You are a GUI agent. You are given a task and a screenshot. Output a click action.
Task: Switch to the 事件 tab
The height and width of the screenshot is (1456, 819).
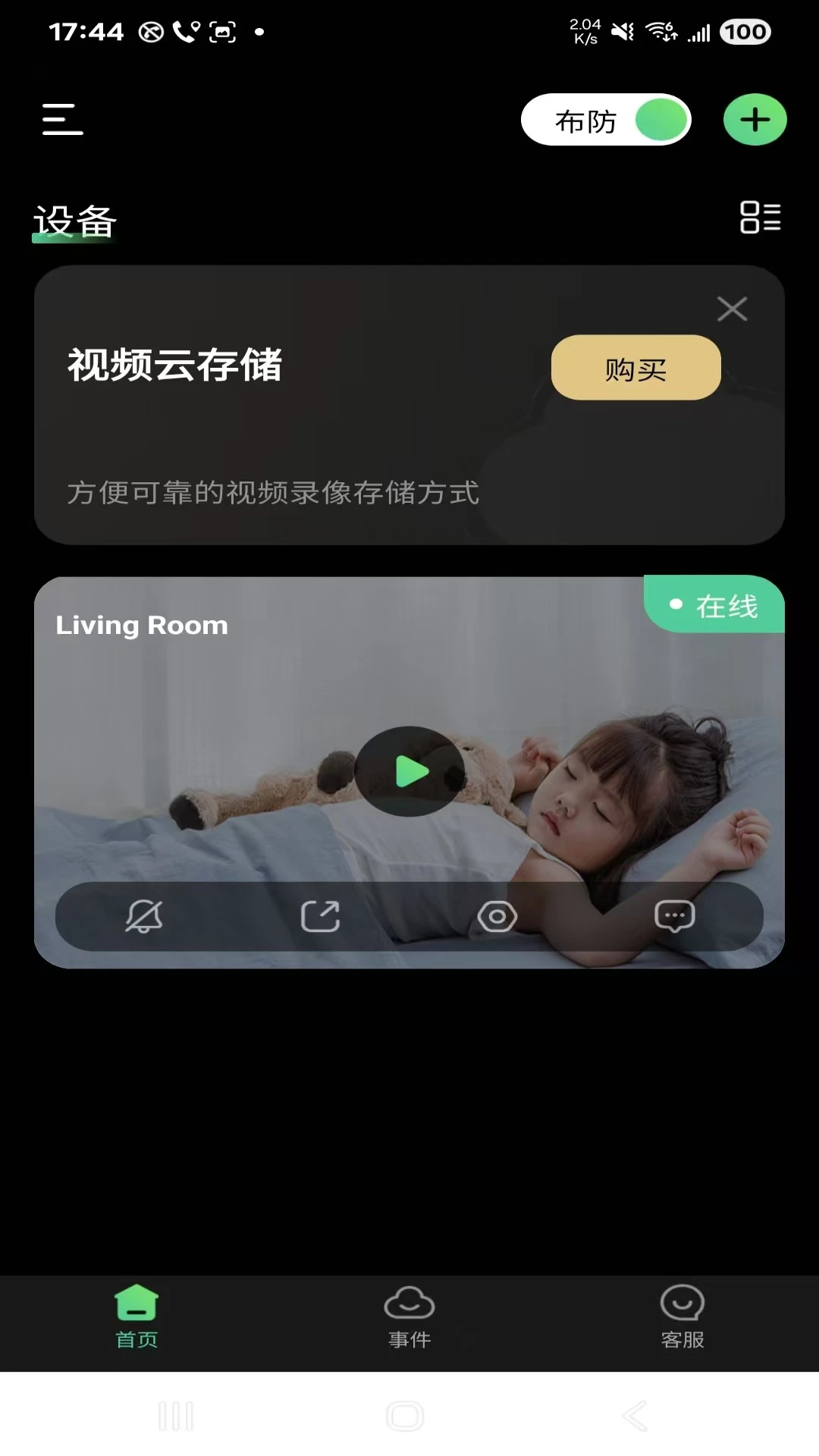409,1317
